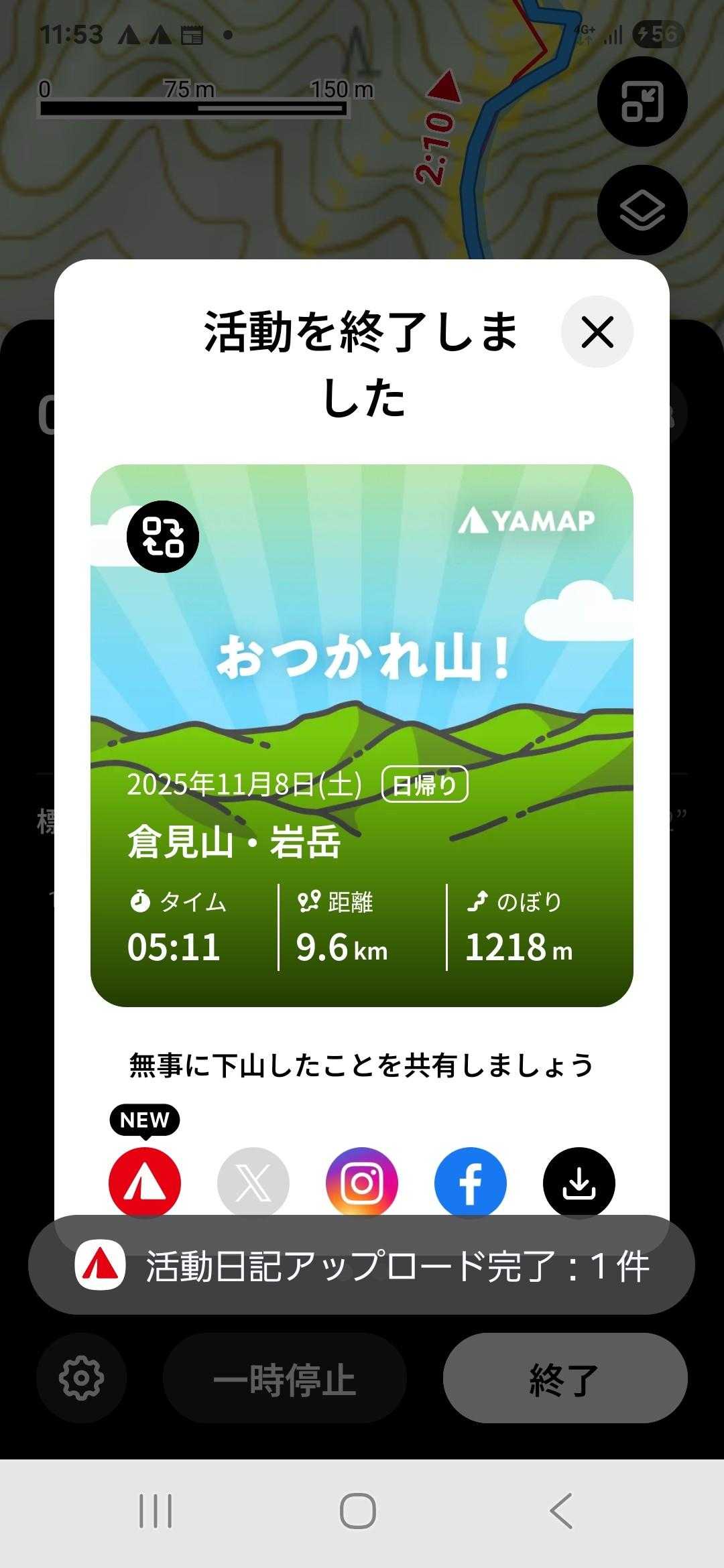Screen dimensions: 724x1568
Task: Tap the 終了 finish button
Action: coord(565,1378)
